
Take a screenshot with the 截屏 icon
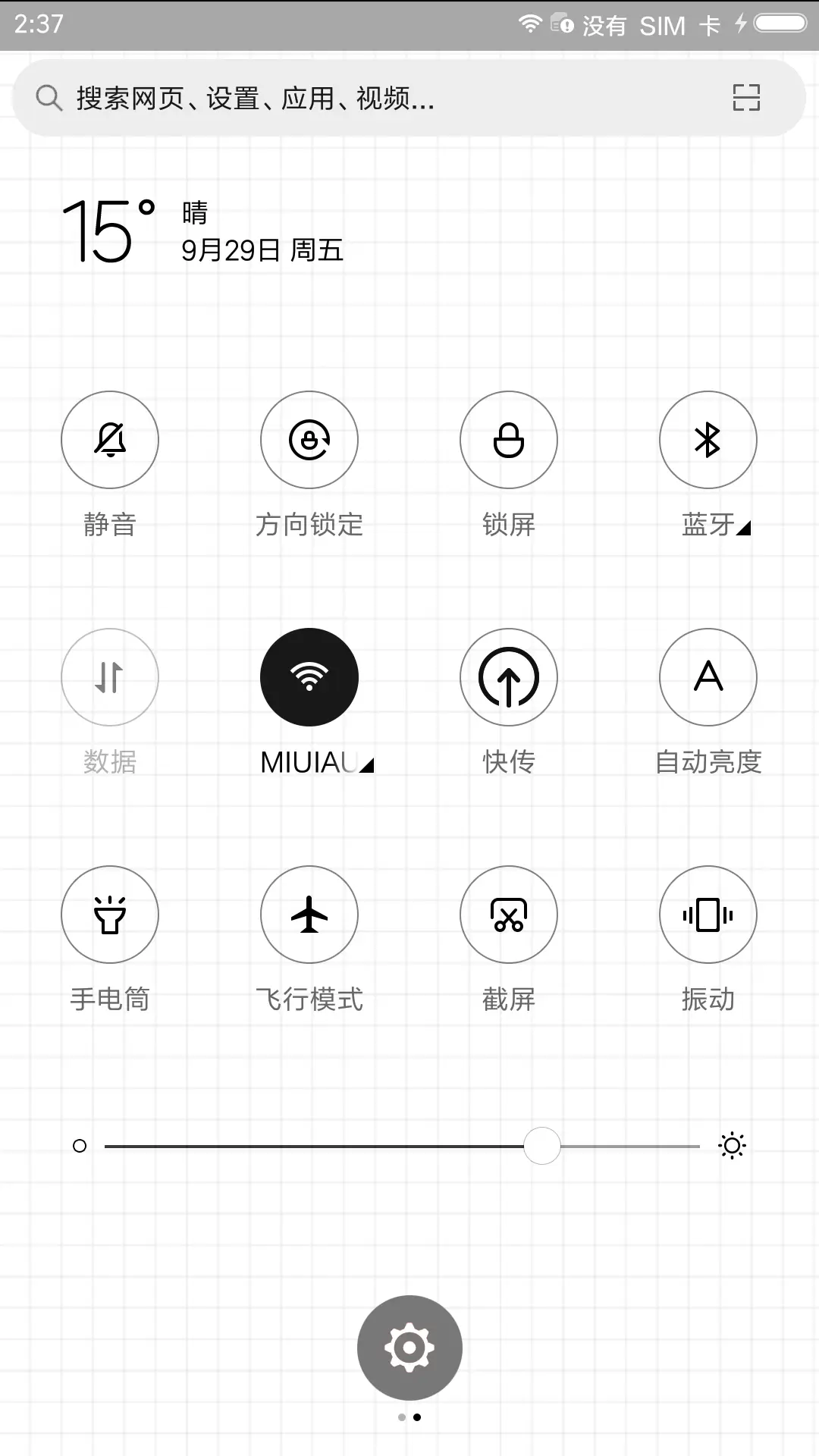(508, 915)
